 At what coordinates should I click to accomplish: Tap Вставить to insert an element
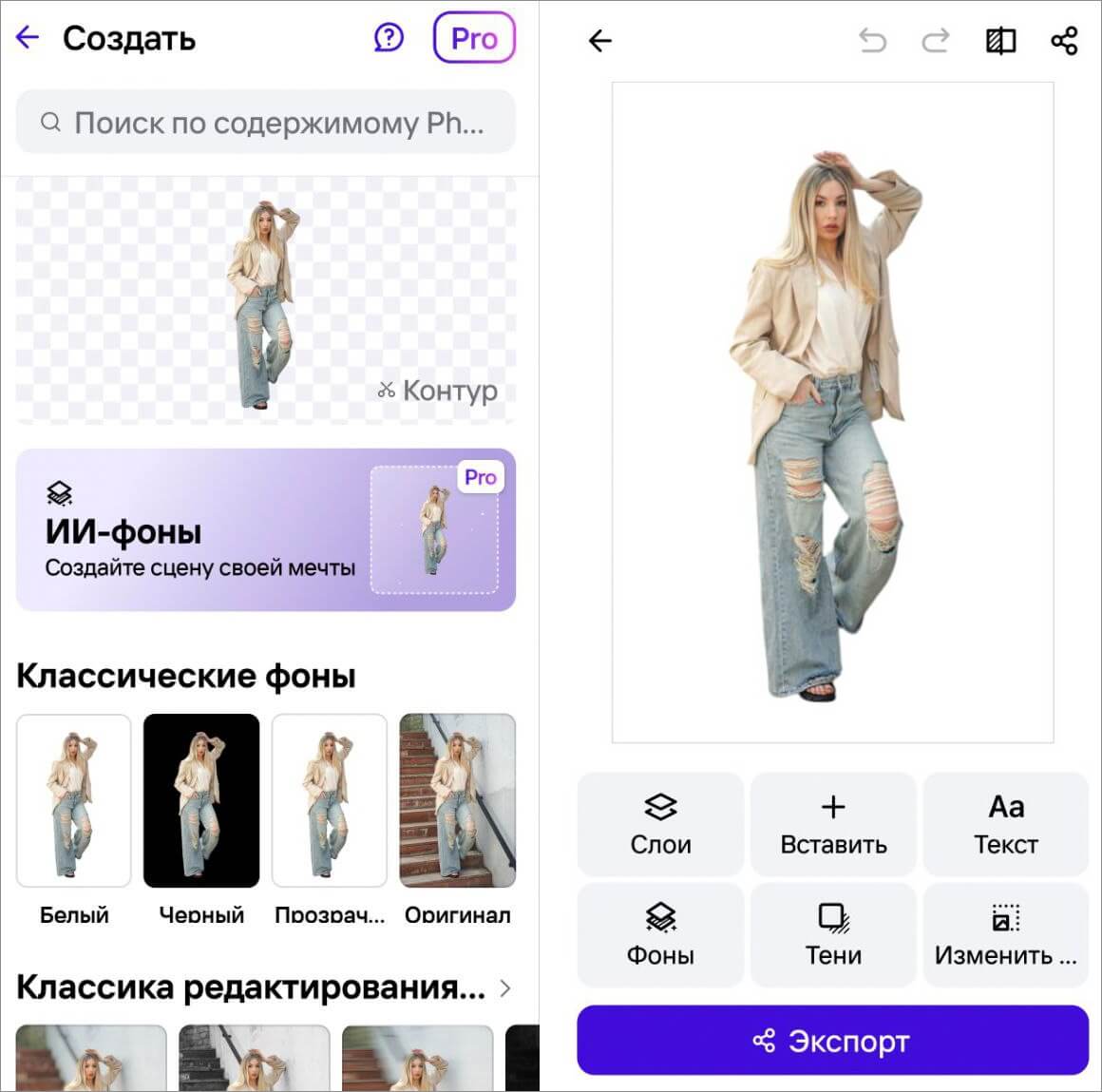point(833,824)
